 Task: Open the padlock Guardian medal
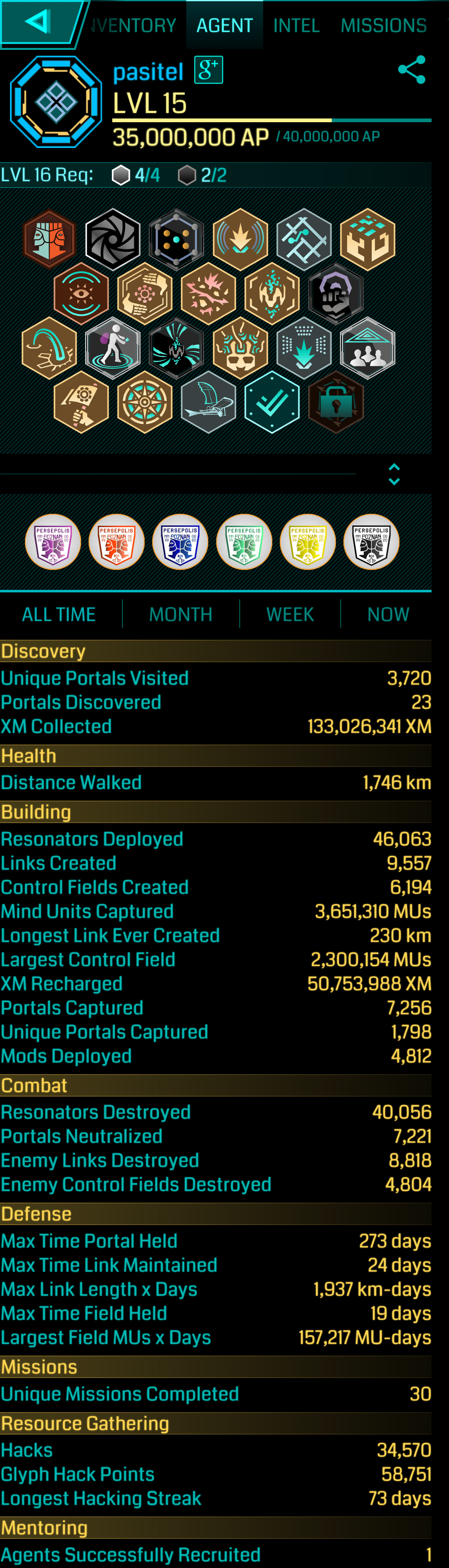coord(336,402)
